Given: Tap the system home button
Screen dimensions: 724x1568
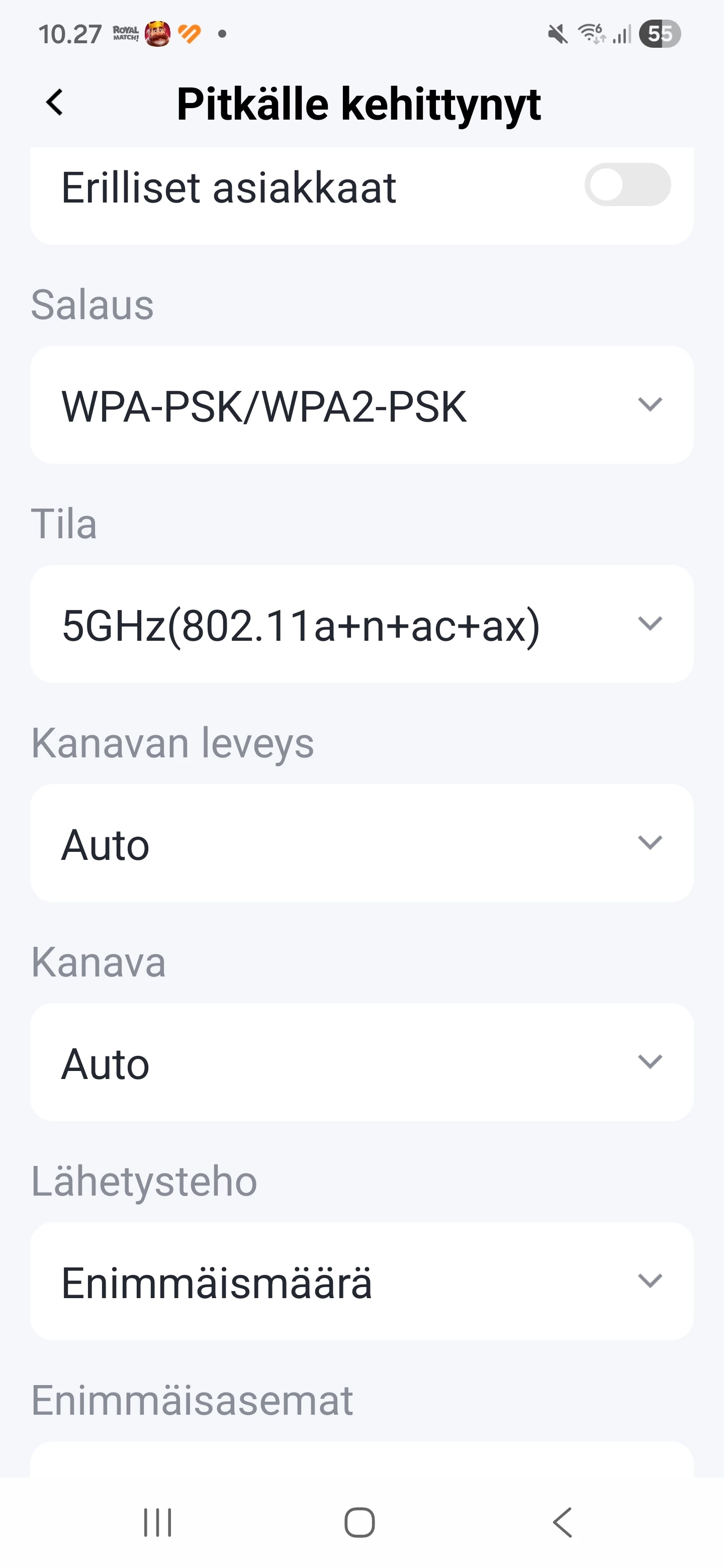Looking at the screenshot, I should click(x=359, y=1522).
